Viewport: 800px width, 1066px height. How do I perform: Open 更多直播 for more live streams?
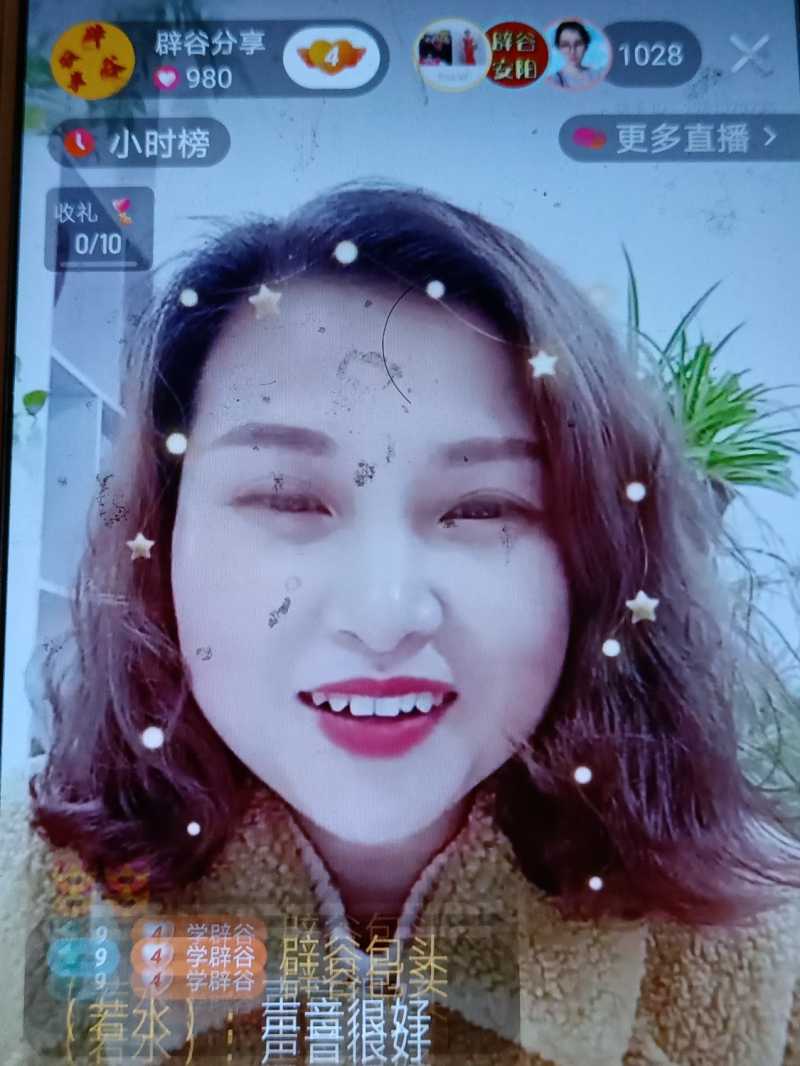pos(680,139)
